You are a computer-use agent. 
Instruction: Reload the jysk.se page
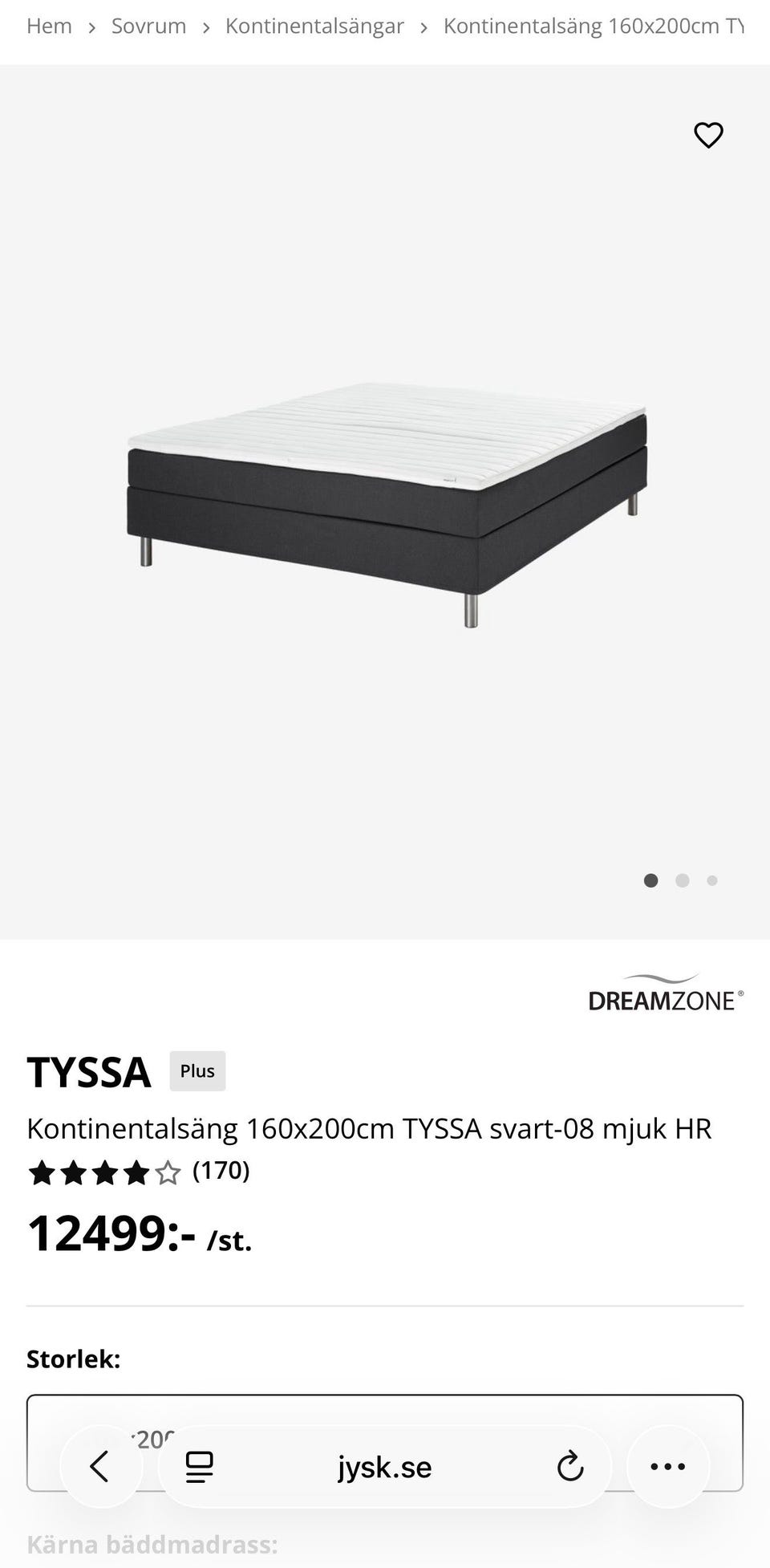[570, 1467]
